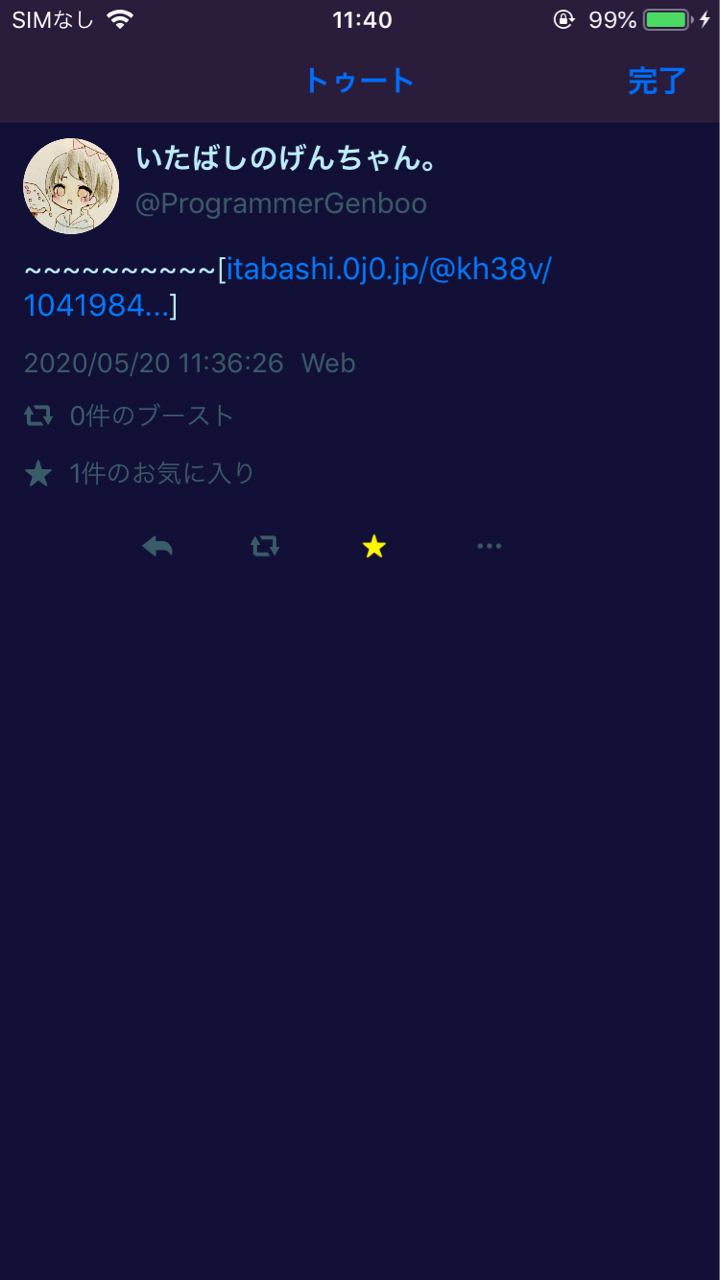This screenshot has height=1280, width=720.
Task: Boost this toot
Action: 265,546
